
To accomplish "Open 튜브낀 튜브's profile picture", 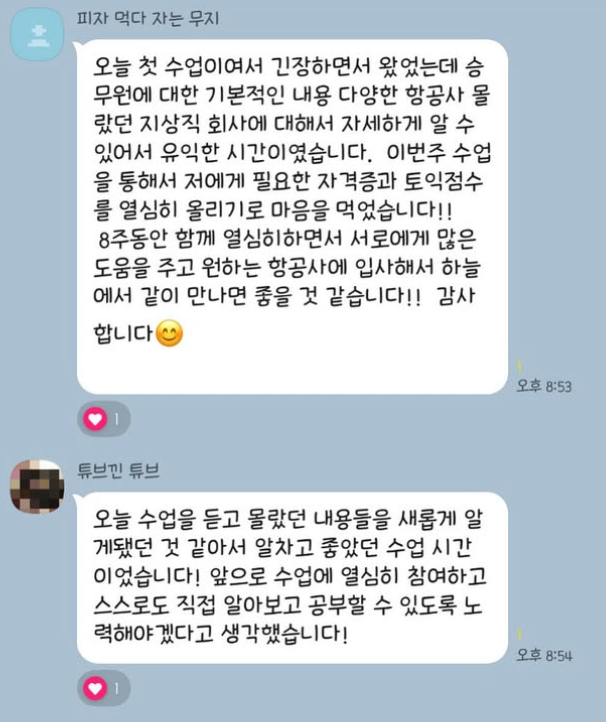I will 36,486.
